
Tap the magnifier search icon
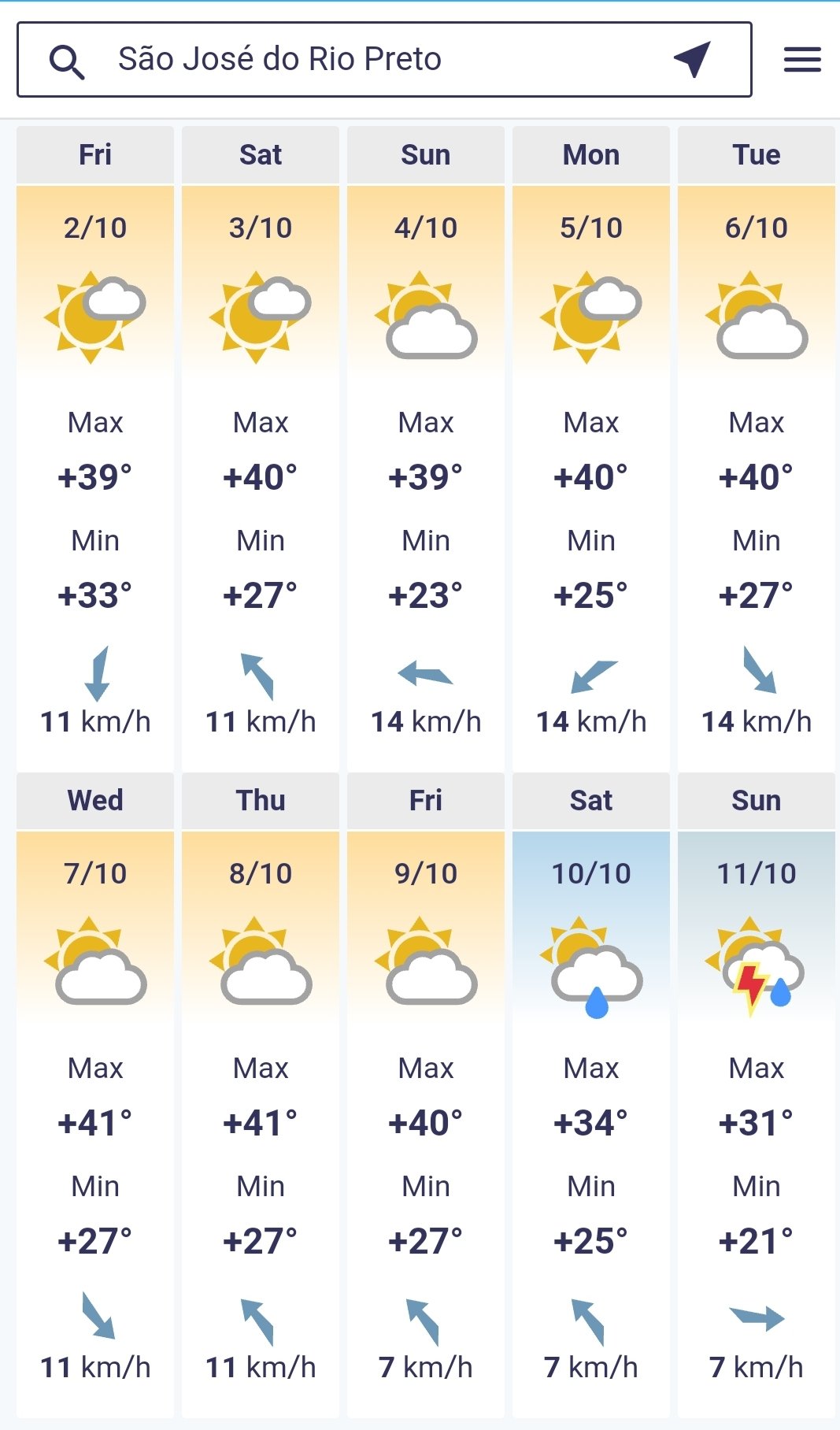67,61
